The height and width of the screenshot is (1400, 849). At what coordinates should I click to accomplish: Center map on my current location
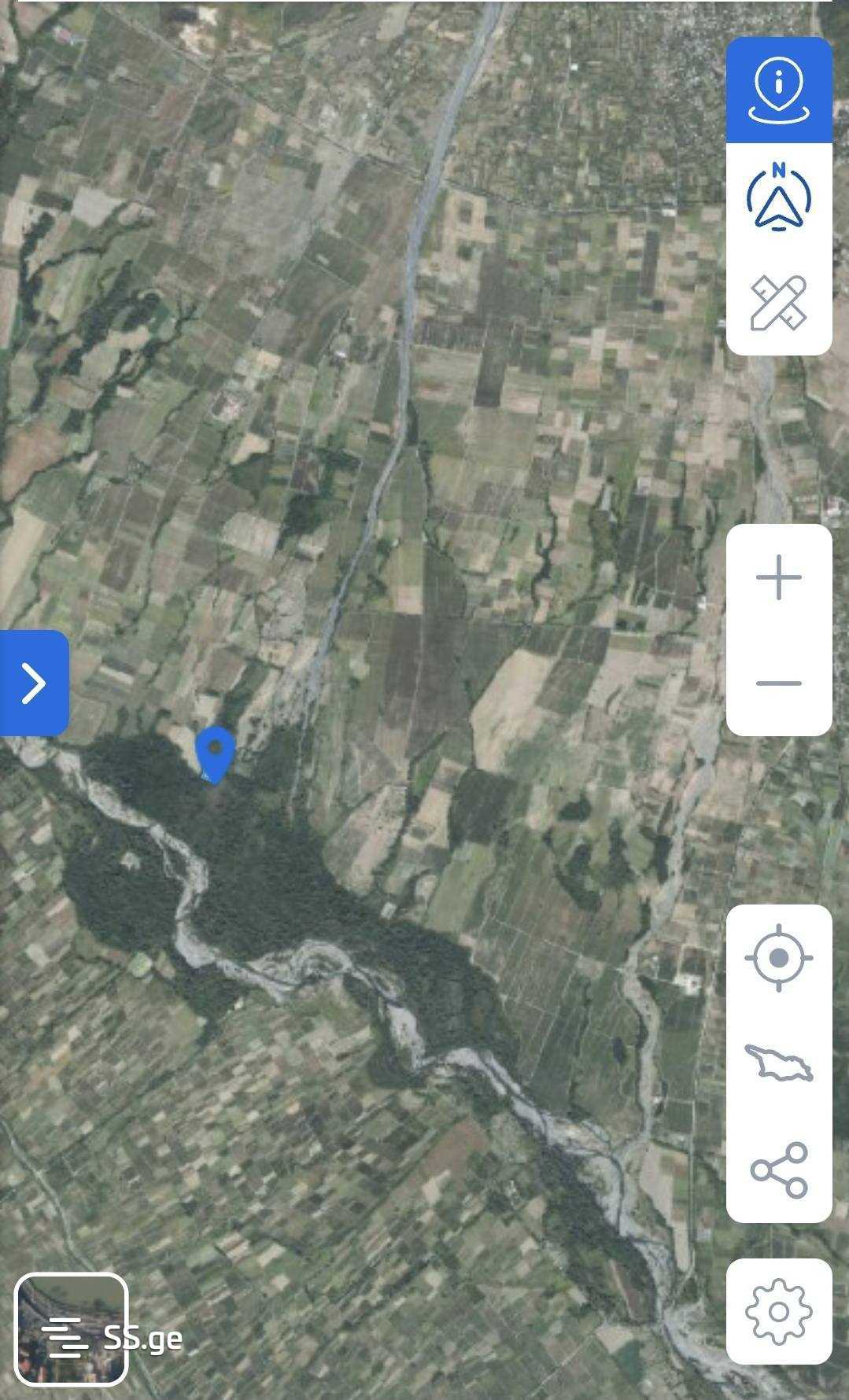778,958
